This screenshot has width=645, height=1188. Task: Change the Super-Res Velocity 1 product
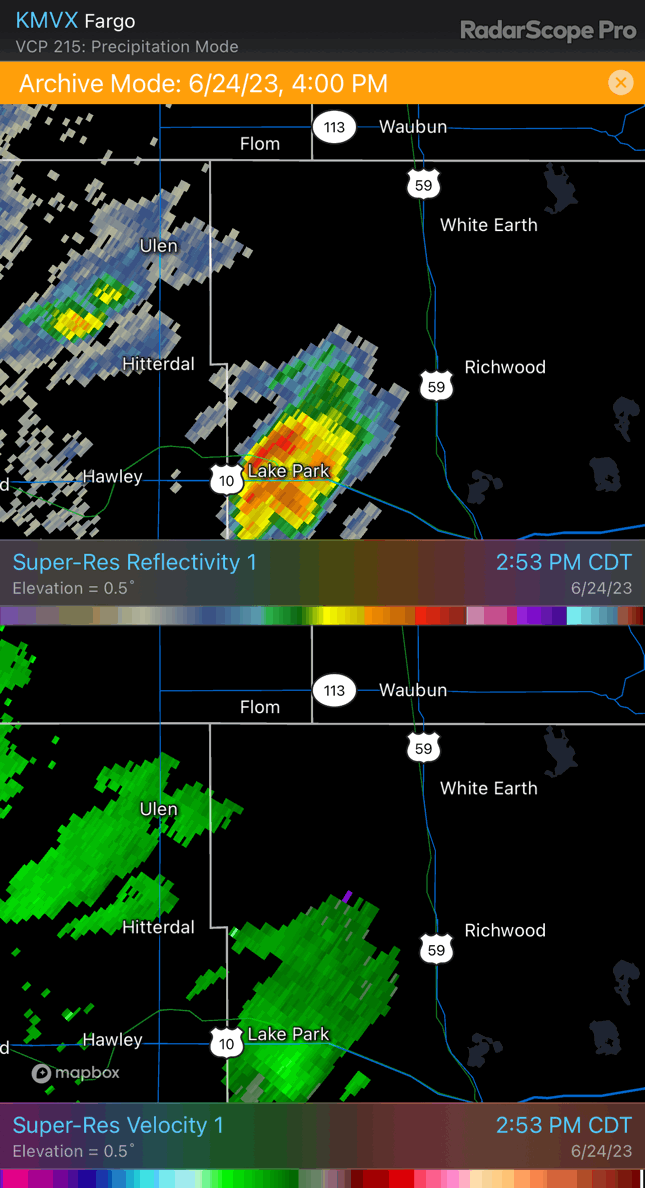tap(118, 1124)
